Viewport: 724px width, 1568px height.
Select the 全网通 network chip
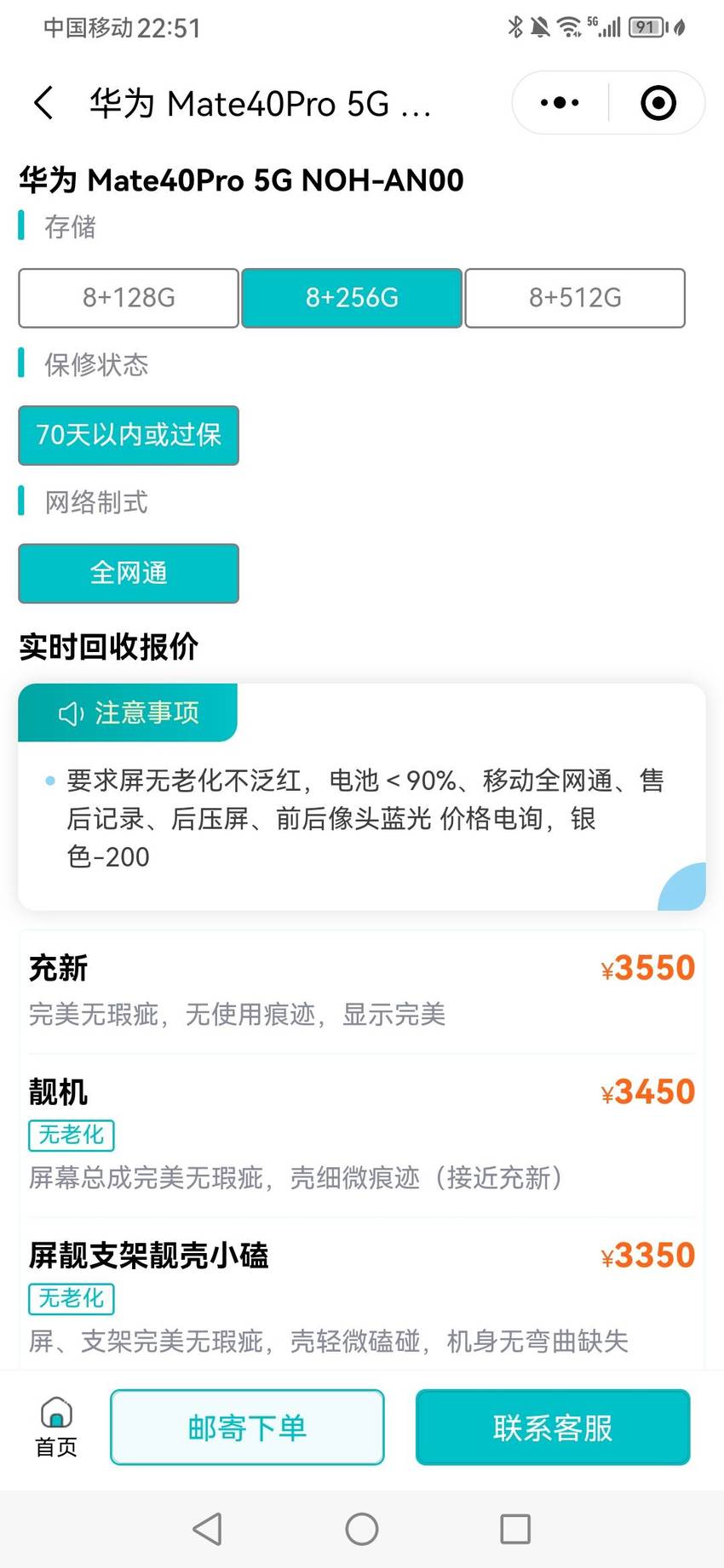[x=129, y=573]
